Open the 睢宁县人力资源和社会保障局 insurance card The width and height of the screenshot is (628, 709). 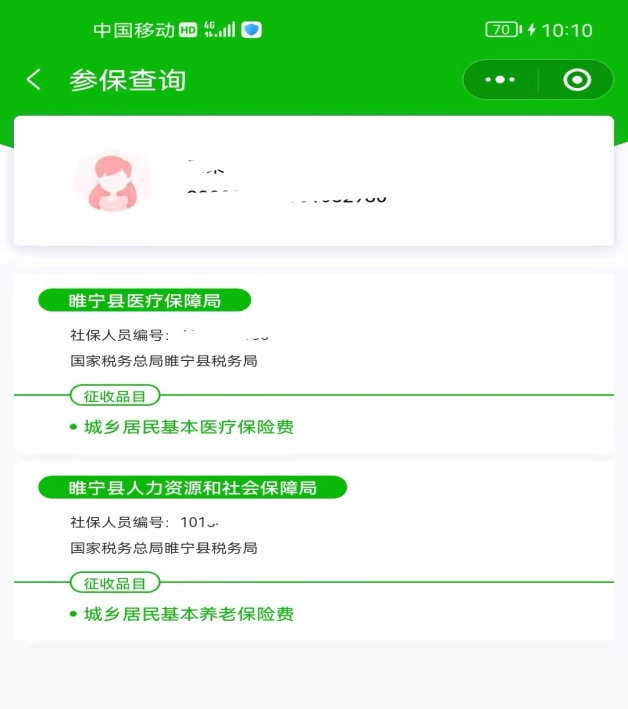[x=314, y=552]
